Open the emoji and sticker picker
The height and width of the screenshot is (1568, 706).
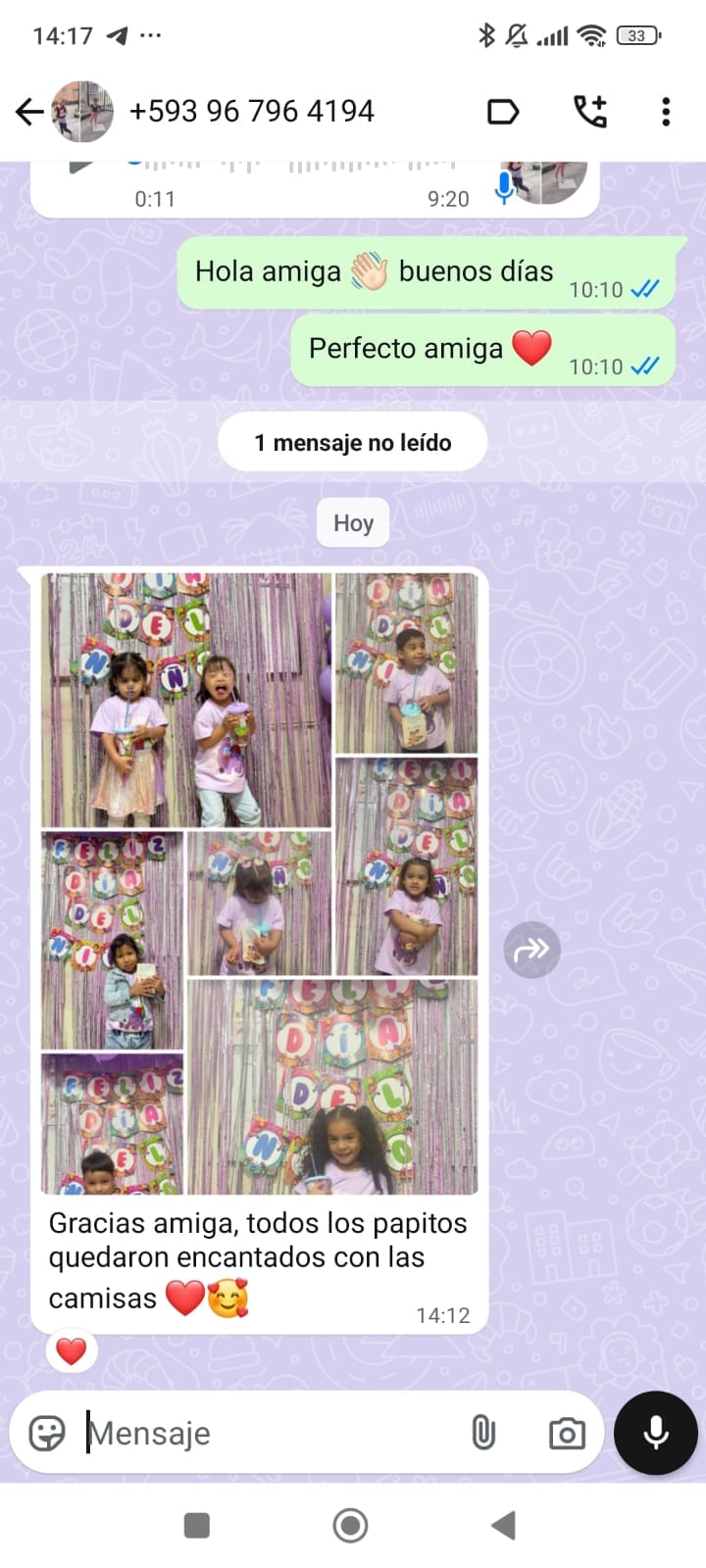[47, 1433]
